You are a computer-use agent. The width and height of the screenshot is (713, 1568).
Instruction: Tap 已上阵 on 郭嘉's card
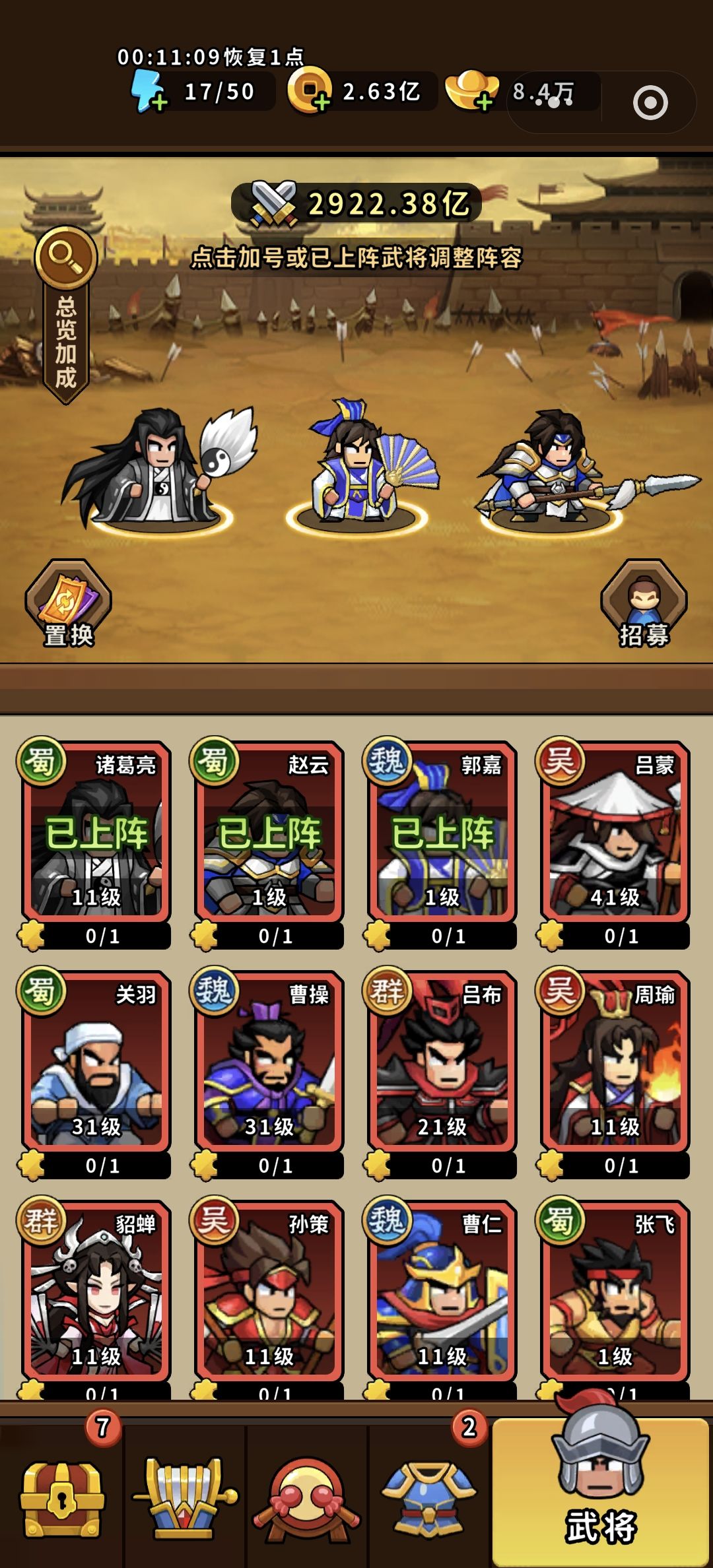442,835
